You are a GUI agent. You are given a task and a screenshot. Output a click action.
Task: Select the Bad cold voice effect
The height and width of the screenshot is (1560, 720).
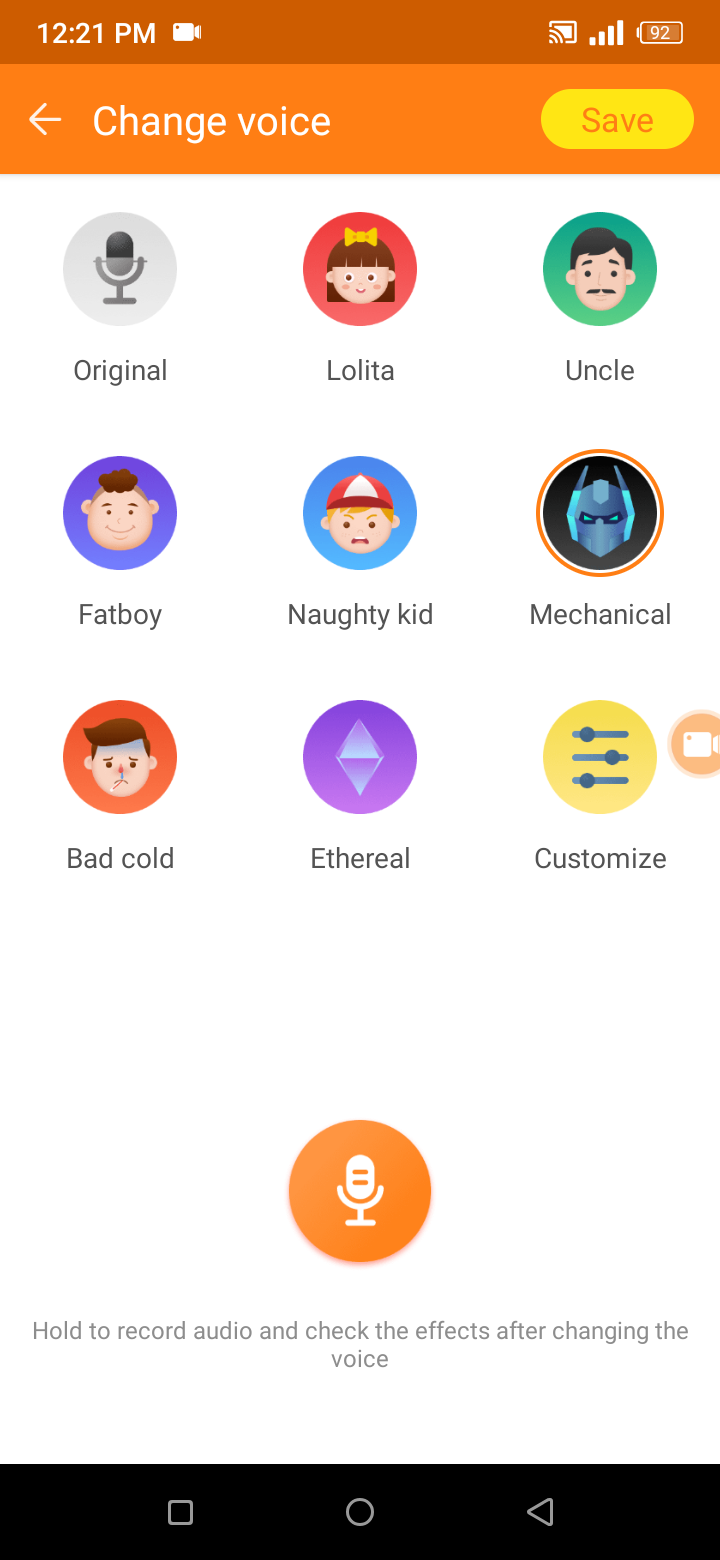coord(120,757)
